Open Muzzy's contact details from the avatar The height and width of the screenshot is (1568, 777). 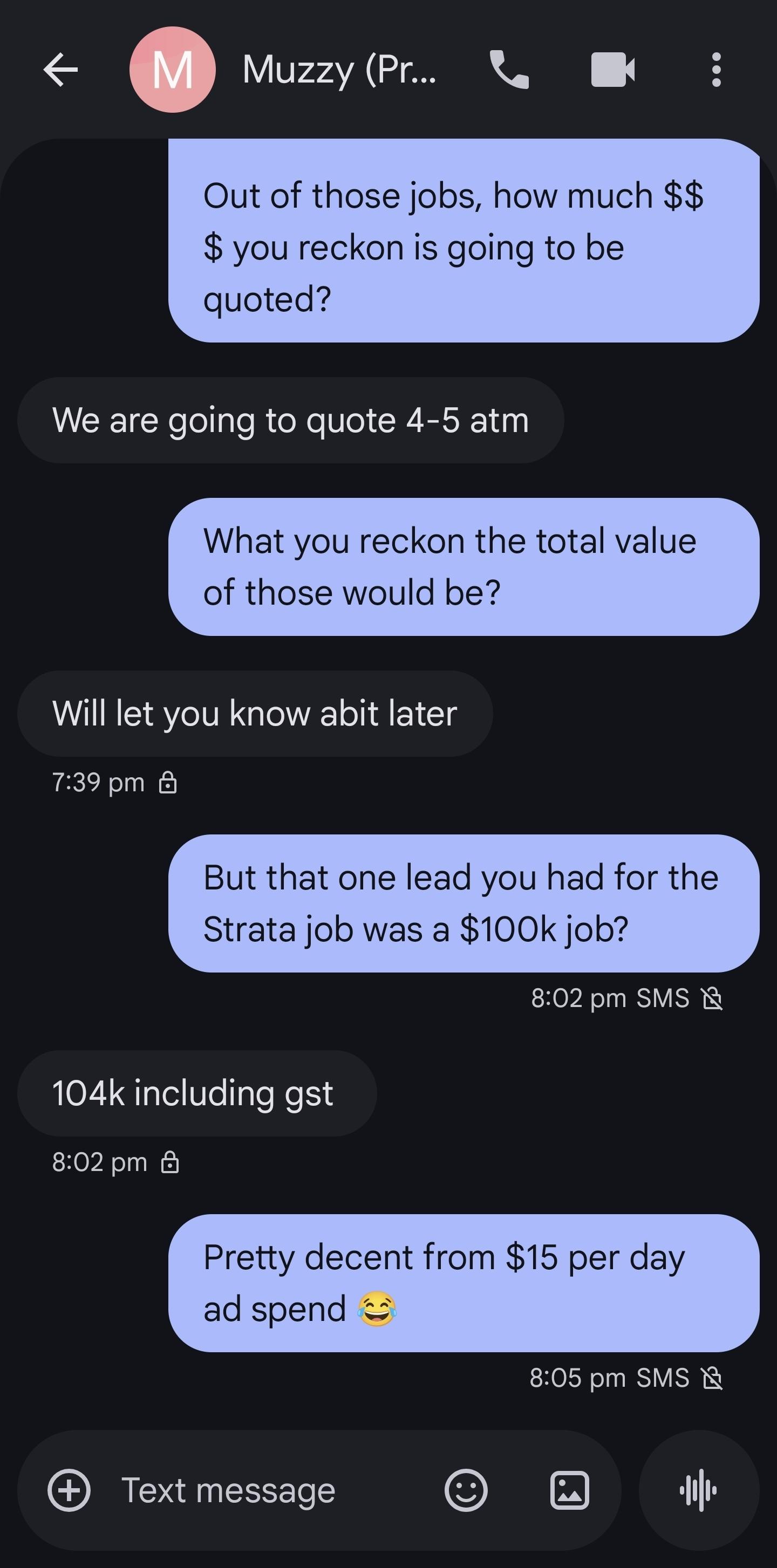click(x=172, y=70)
